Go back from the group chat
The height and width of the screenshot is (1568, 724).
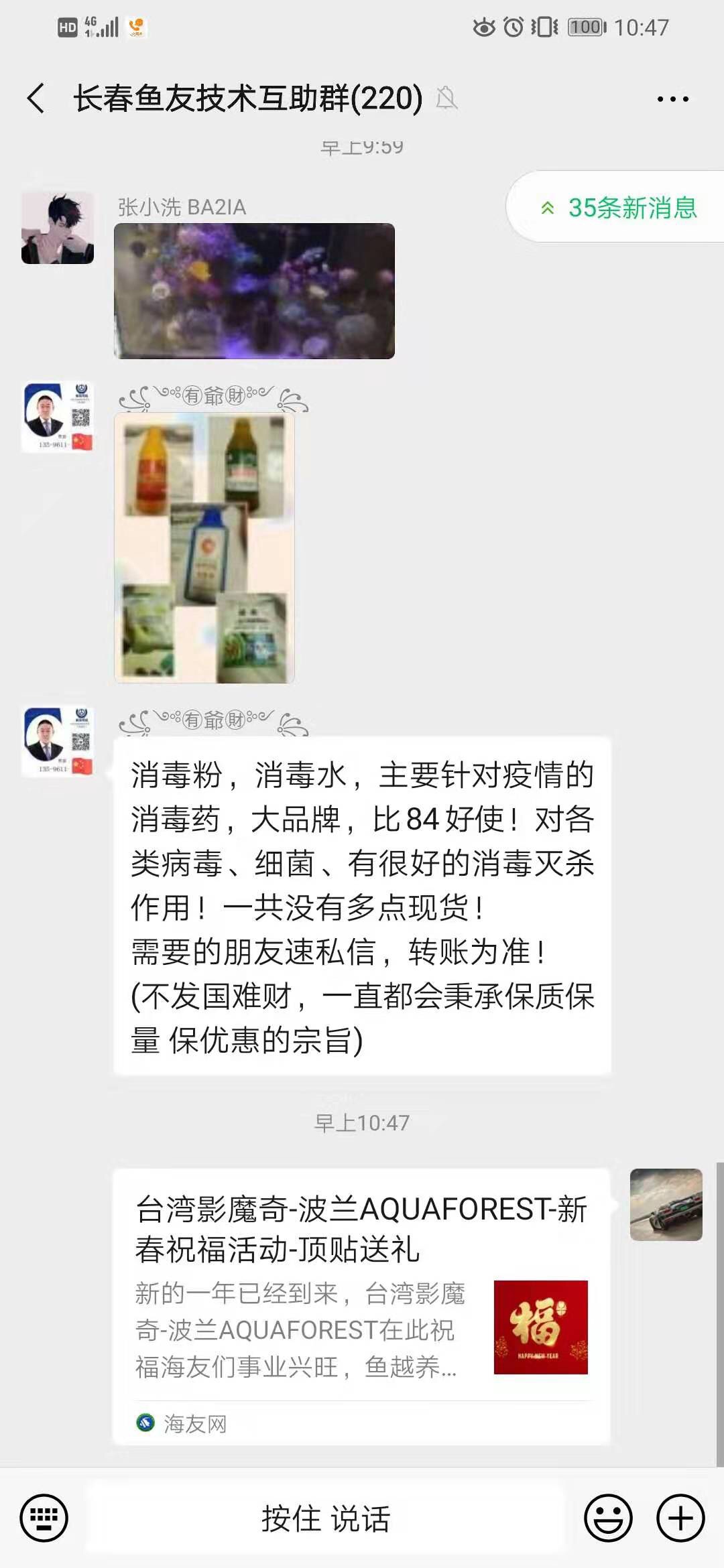click(37, 99)
